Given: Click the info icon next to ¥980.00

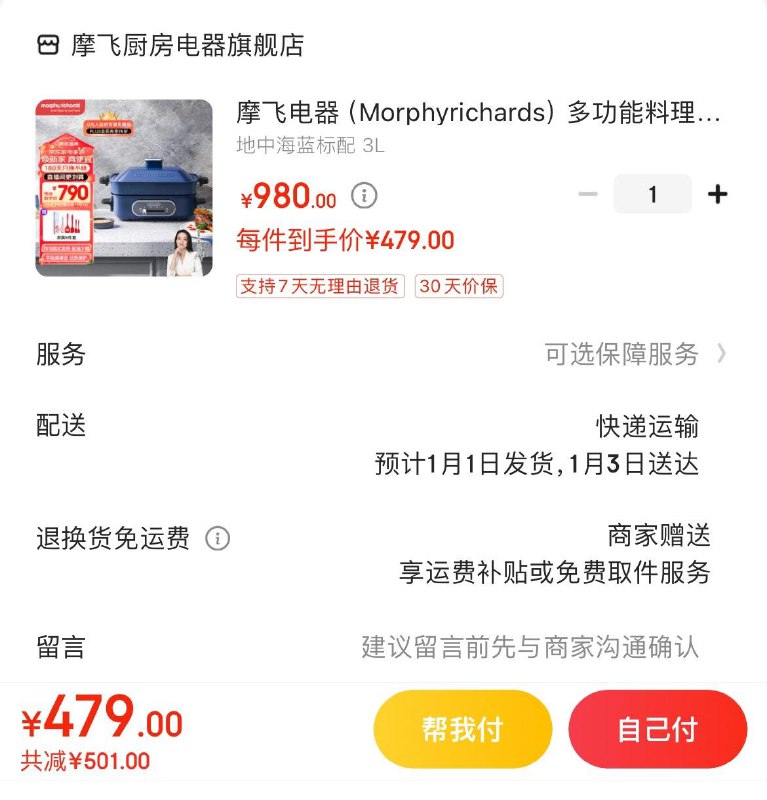Looking at the screenshot, I should tap(361, 197).
